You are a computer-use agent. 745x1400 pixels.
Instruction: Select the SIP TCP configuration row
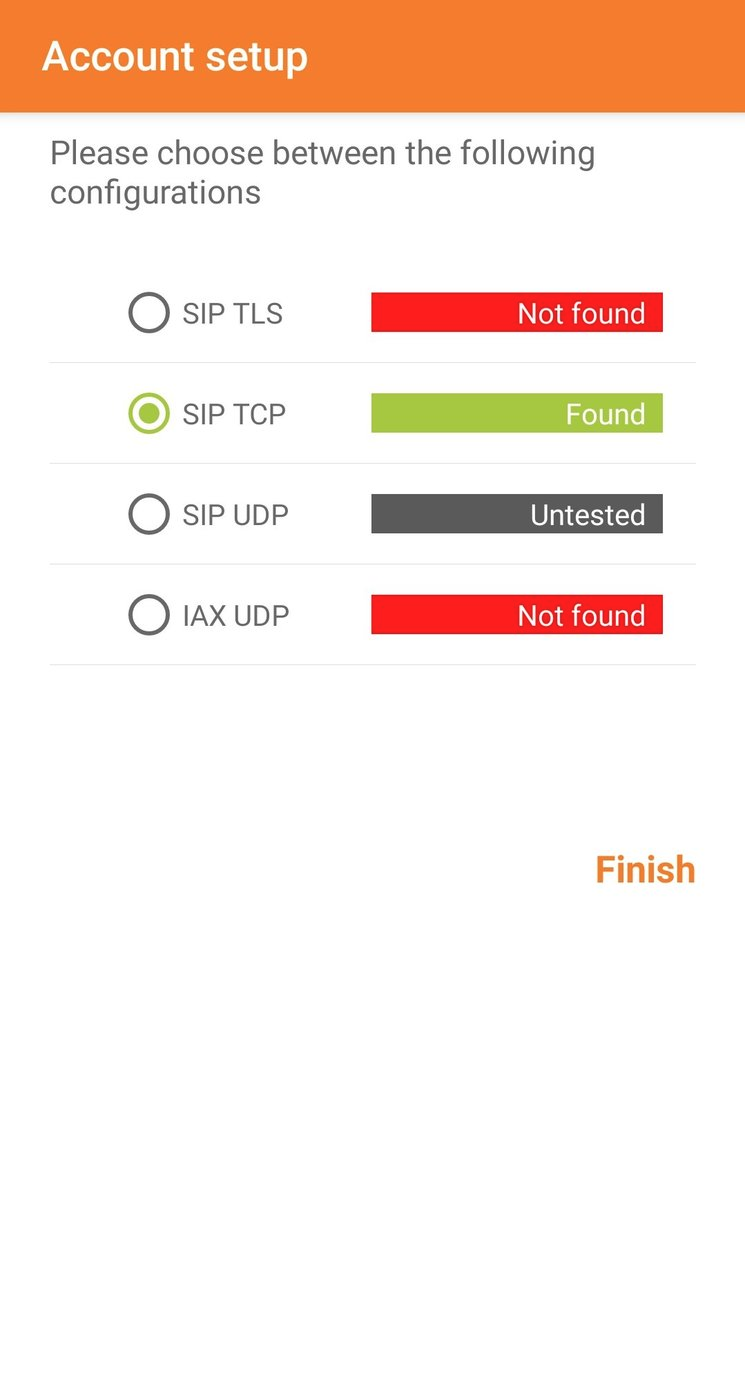[372, 413]
